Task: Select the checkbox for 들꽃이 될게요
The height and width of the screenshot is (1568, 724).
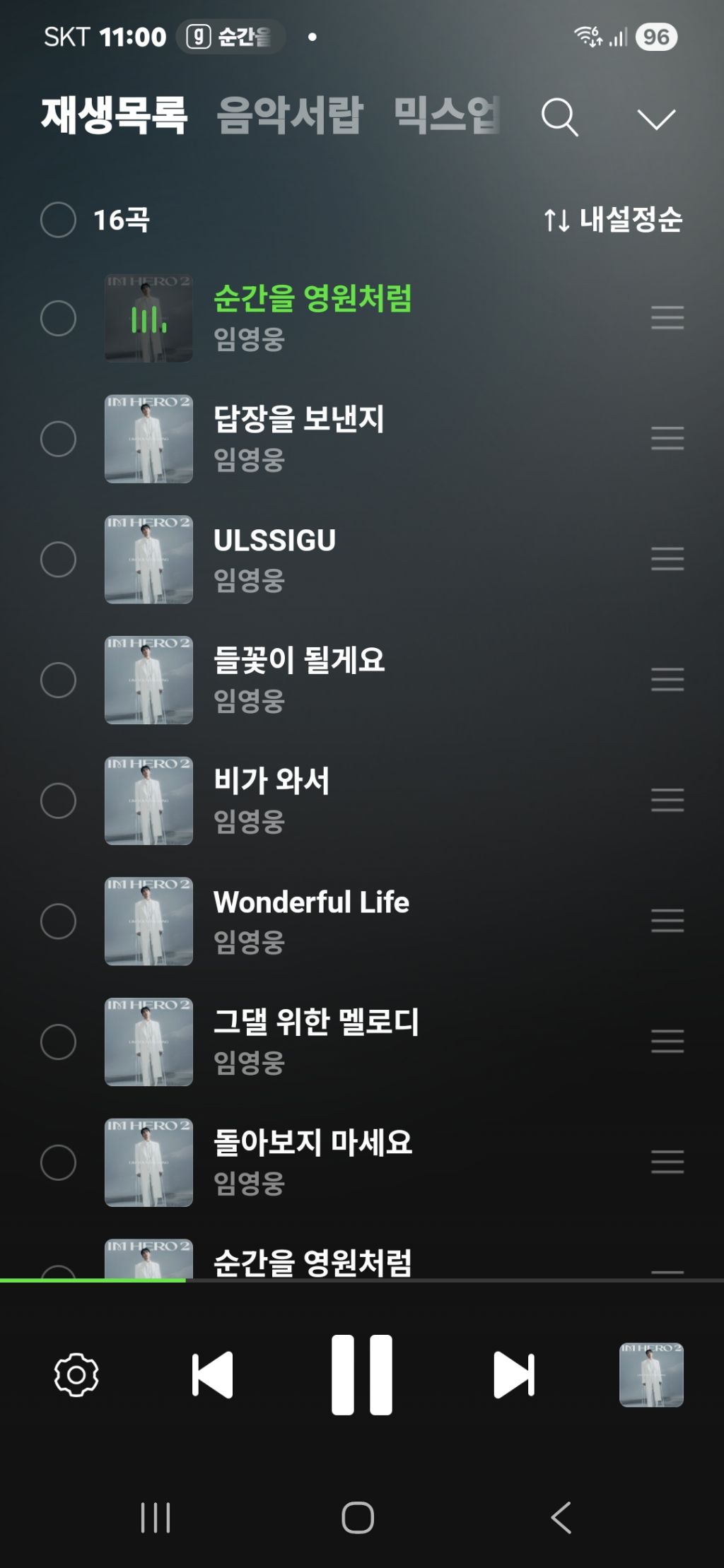Action: point(58,680)
